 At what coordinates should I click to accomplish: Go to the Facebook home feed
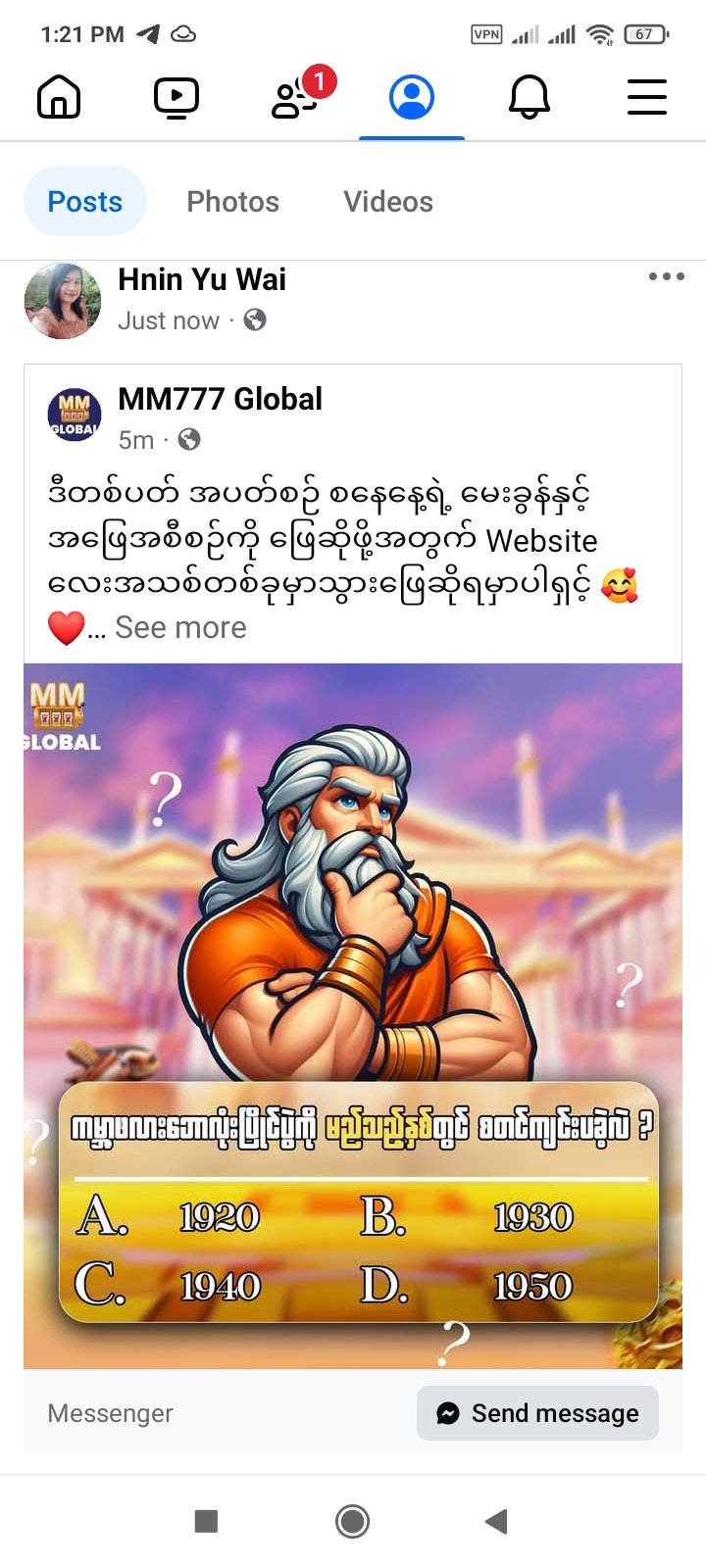[x=59, y=97]
